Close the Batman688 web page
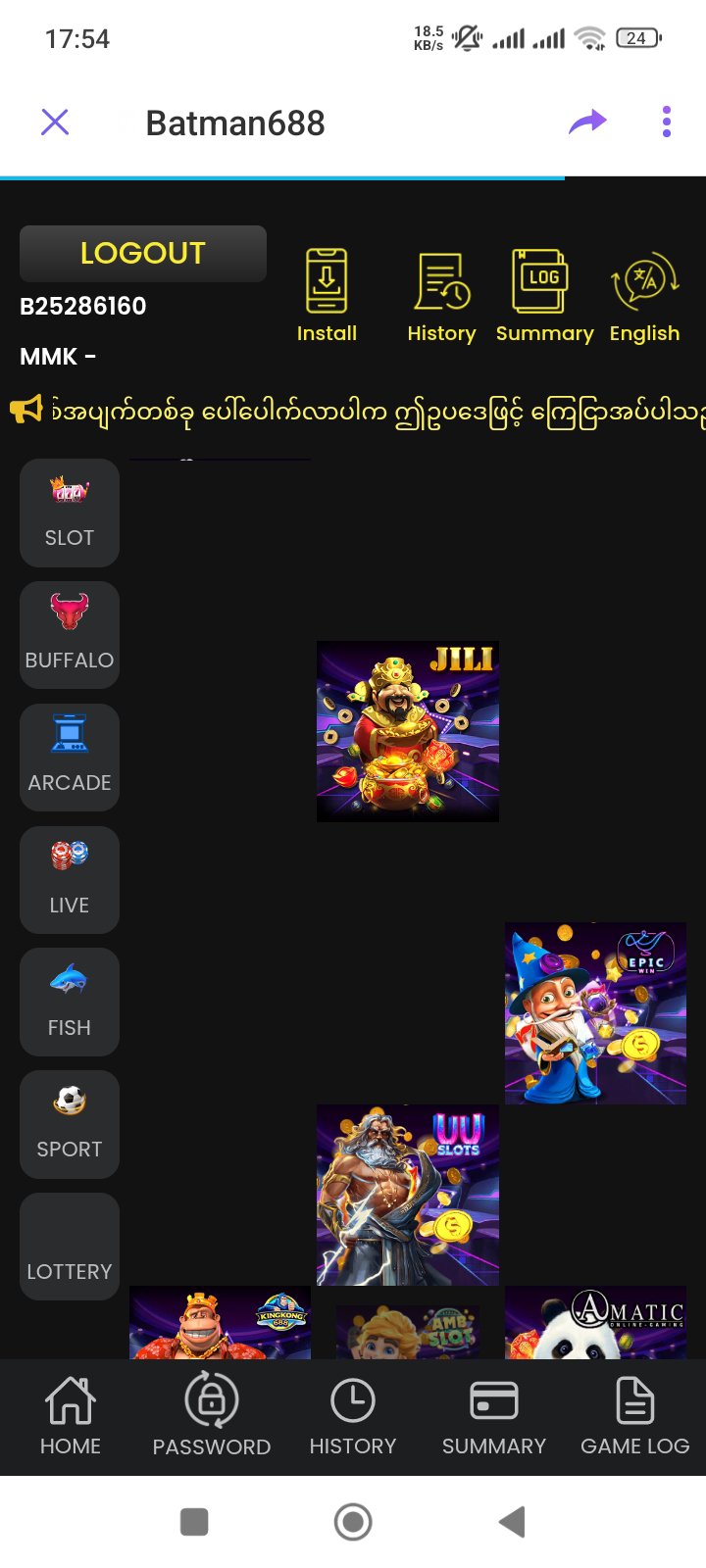This screenshot has height=1568, width=706. tap(55, 122)
